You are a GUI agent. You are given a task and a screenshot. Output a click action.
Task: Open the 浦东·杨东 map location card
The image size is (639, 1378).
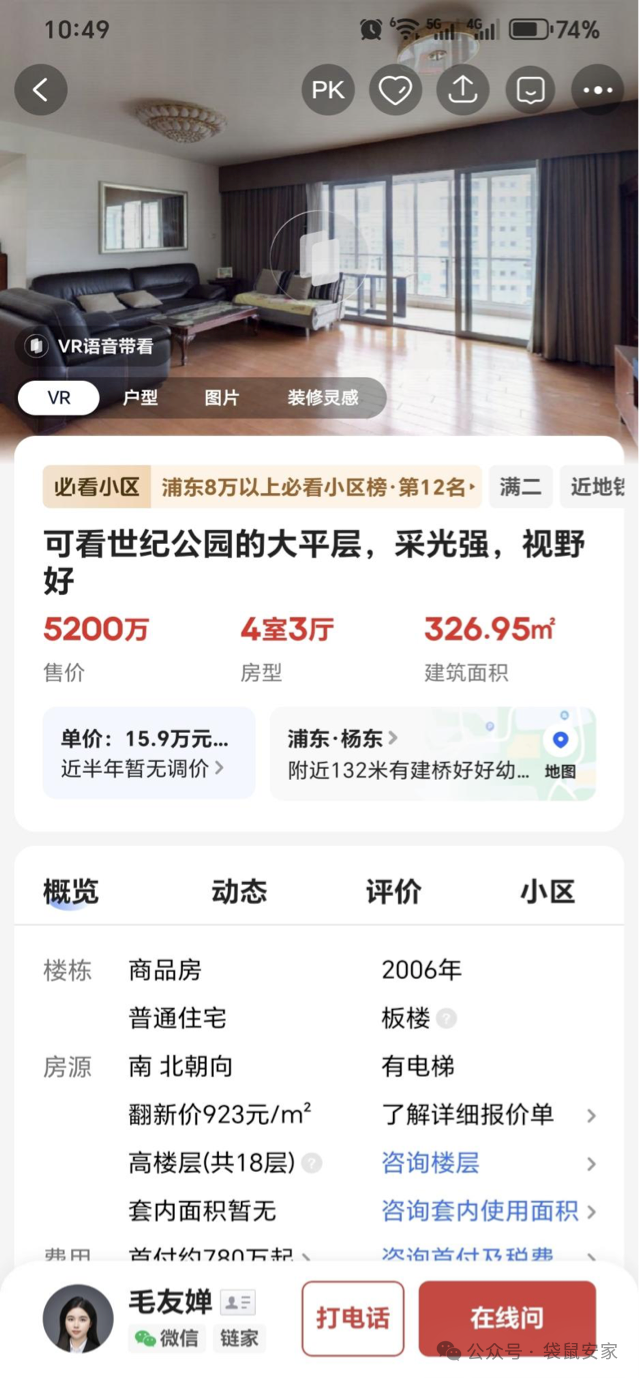pyautogui.click(x=432, y=753)
